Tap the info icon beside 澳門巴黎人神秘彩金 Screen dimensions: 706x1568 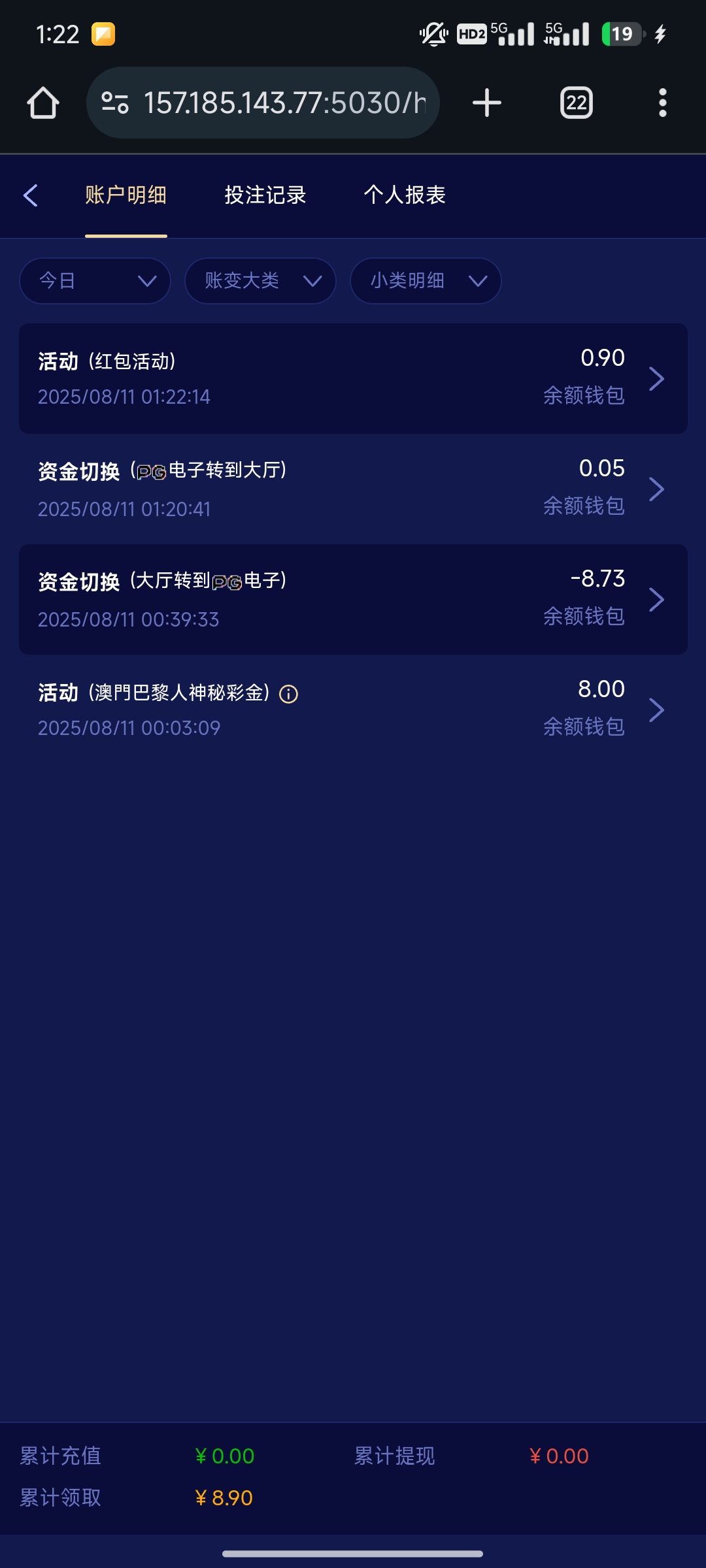pyautogui.click(x=288, y=694)
